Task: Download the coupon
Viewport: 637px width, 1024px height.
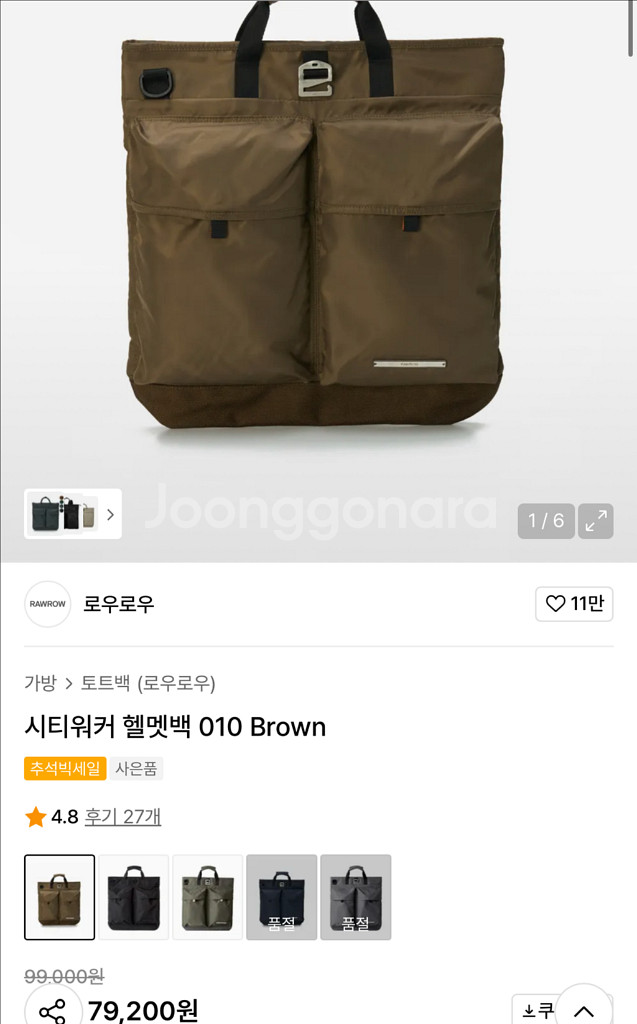Action: pyautogui.click(x=534, y=1010)
